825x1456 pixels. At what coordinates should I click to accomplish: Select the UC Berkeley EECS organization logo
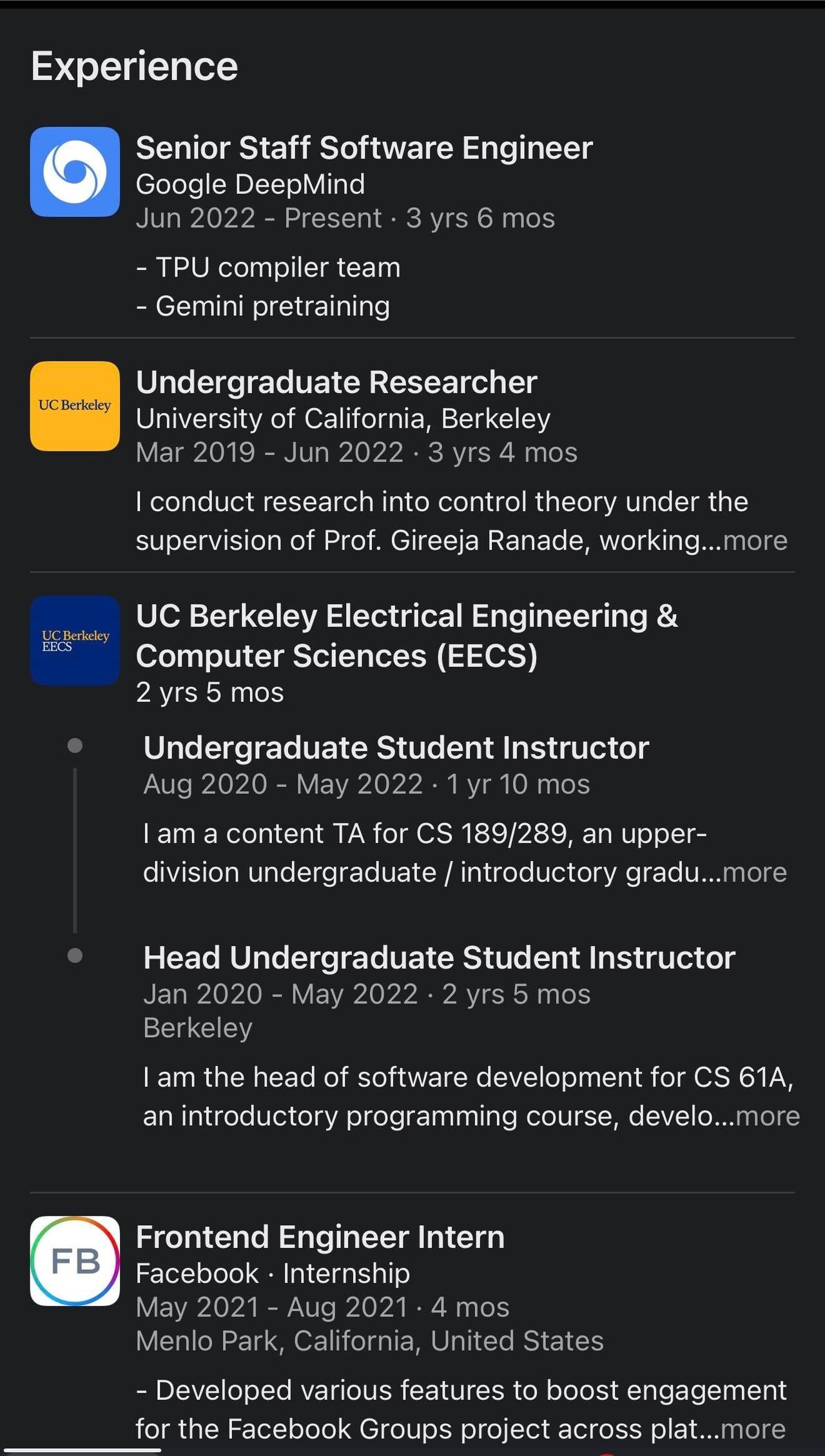click(x=75, y=640)
